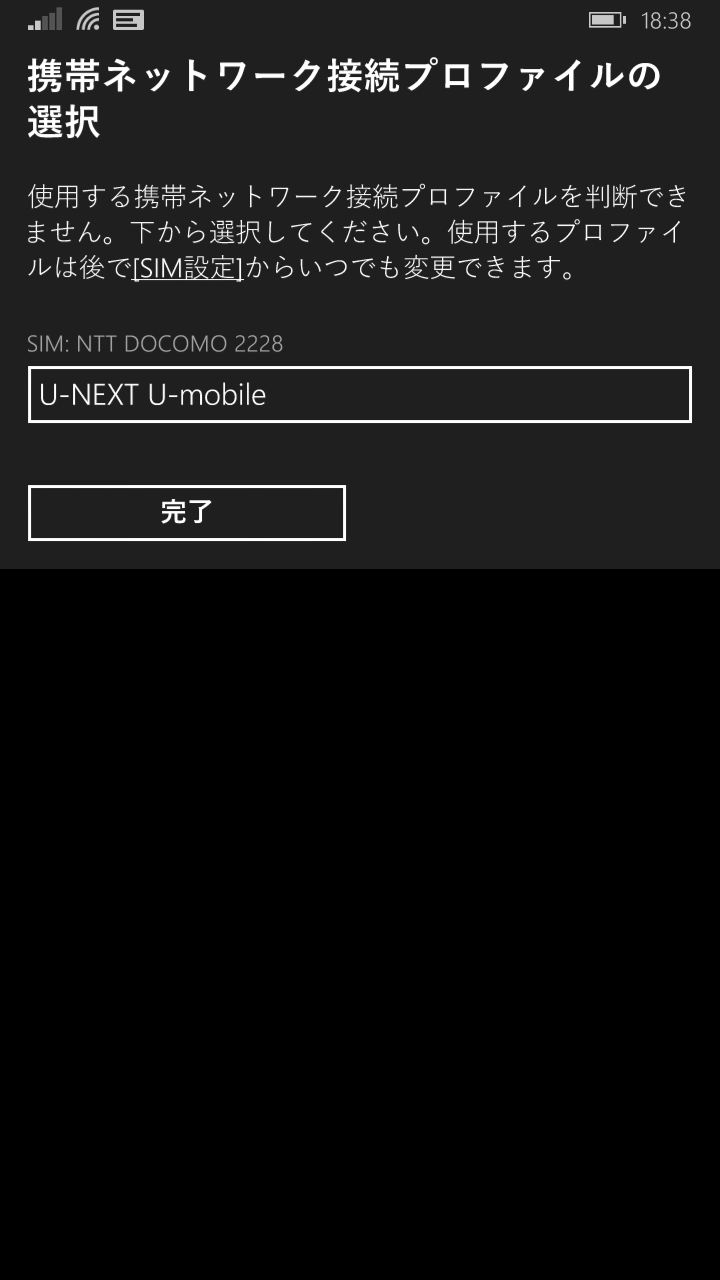Open the [SIM設定] link
Screen dimensions: 720x1280
pos(188,269)
